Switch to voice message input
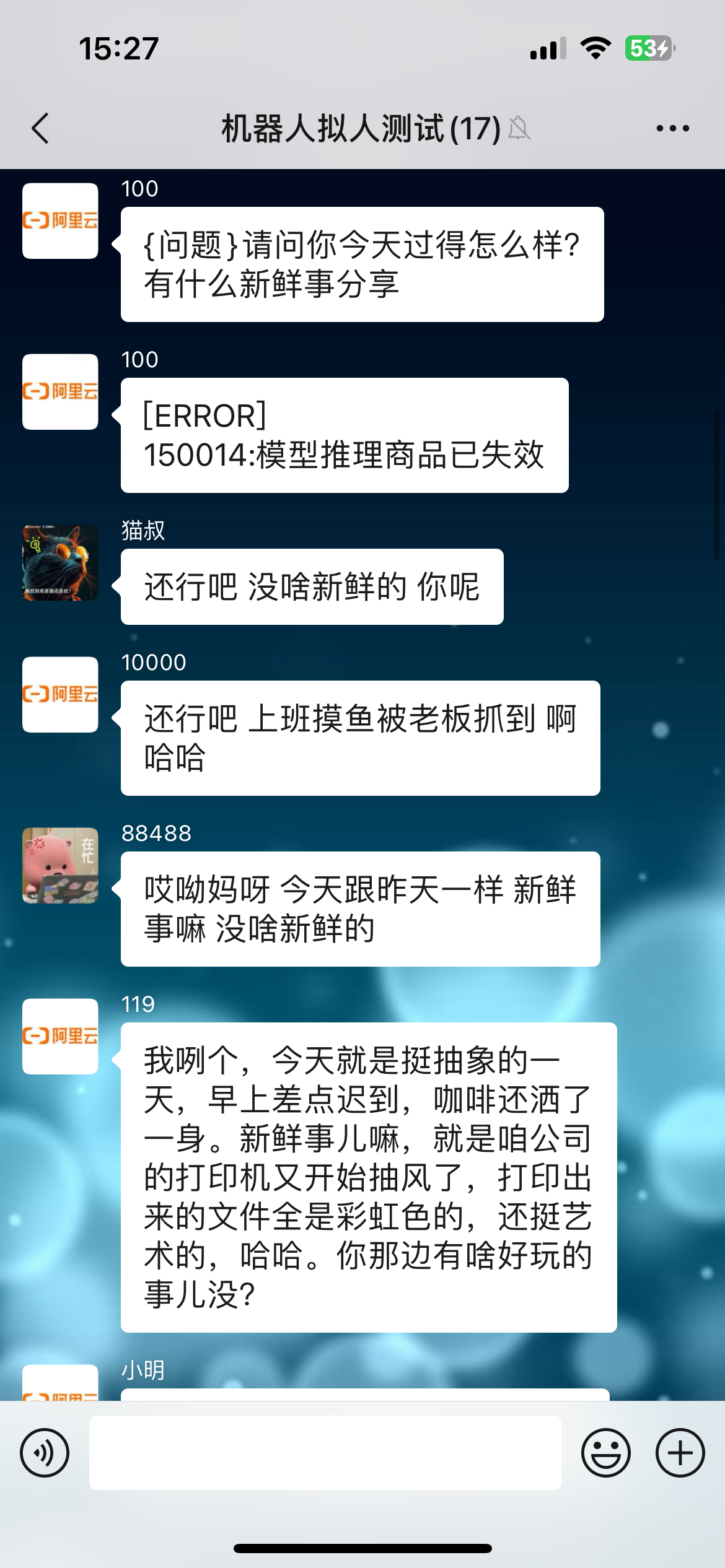The width and height of the screenshot is (725, 1568). (45, 1452)
